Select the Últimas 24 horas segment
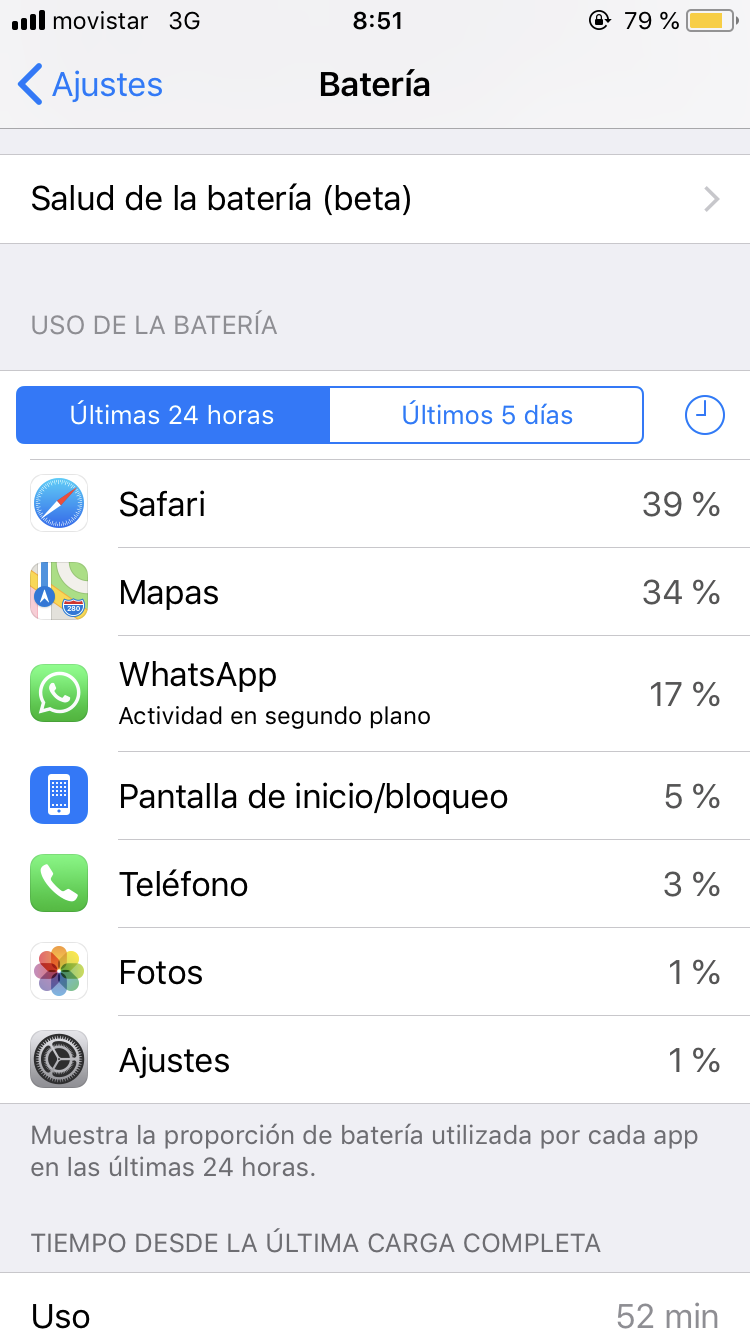This screenshot has height=1334, width=750. point(172,415)
